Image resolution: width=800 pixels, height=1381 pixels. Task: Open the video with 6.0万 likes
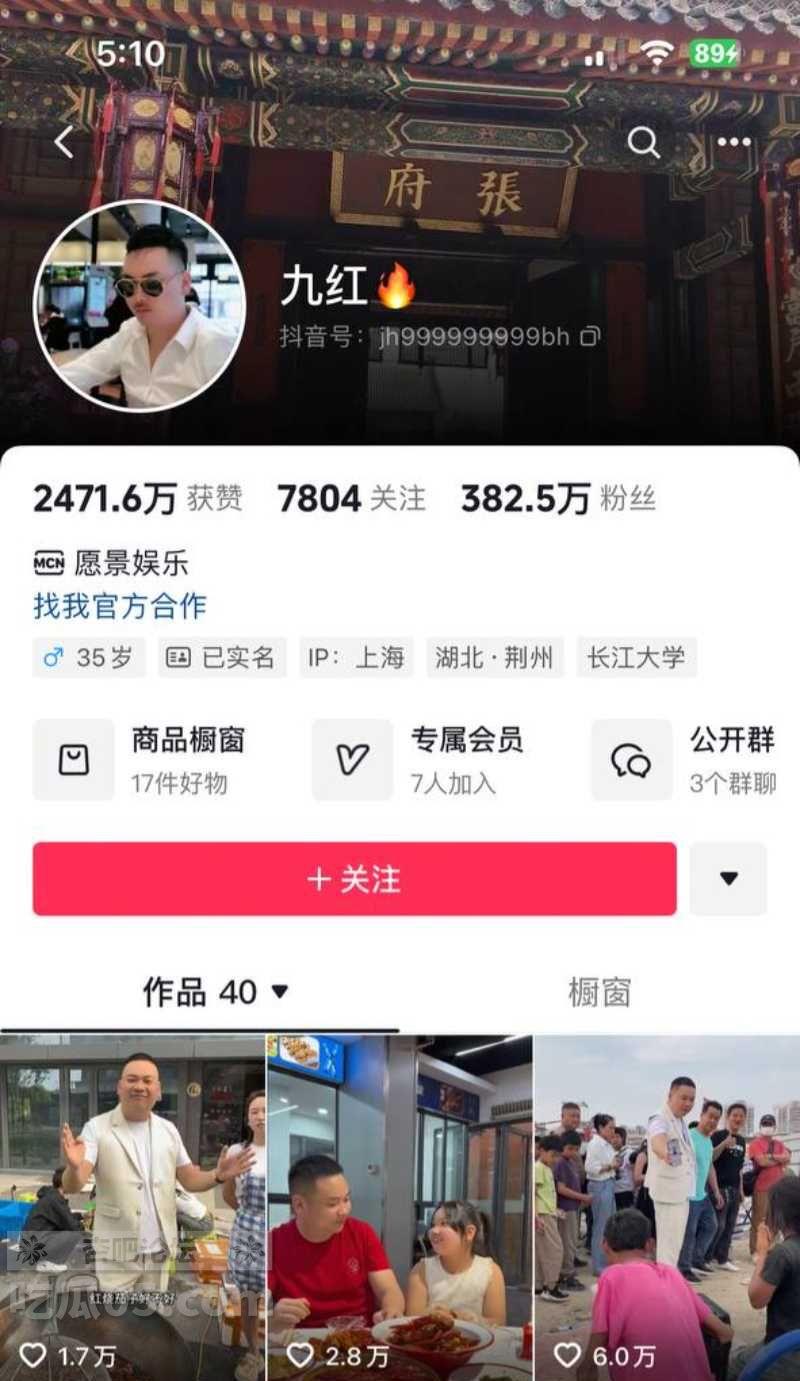pyautogui.click(x=667, y=1200)
